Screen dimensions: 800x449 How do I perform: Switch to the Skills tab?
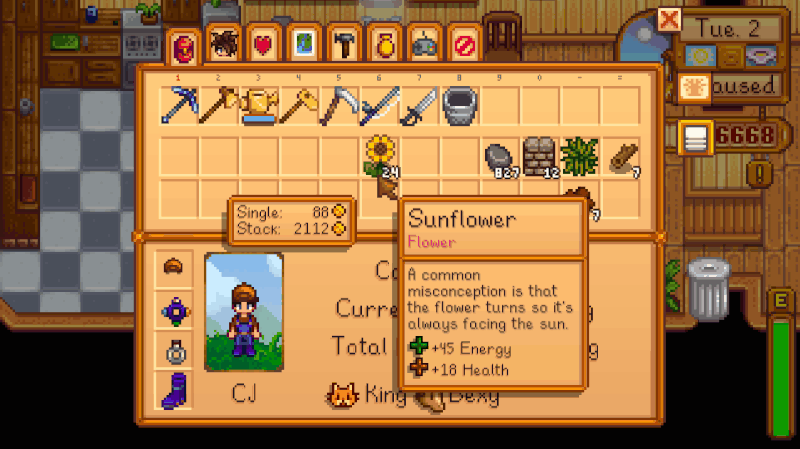coord(223,43)
